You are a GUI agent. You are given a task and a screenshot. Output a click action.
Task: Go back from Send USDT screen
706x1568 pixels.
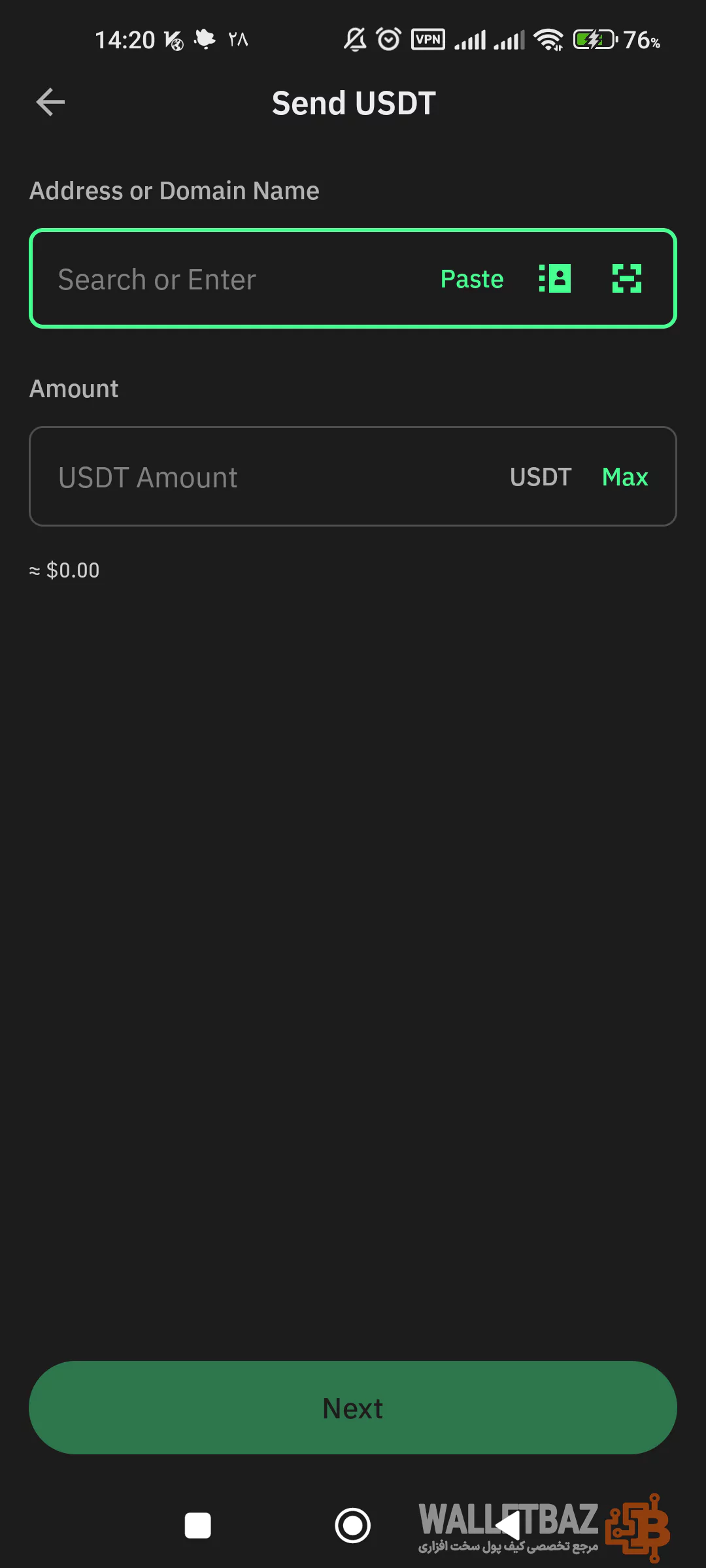[50, 103]
